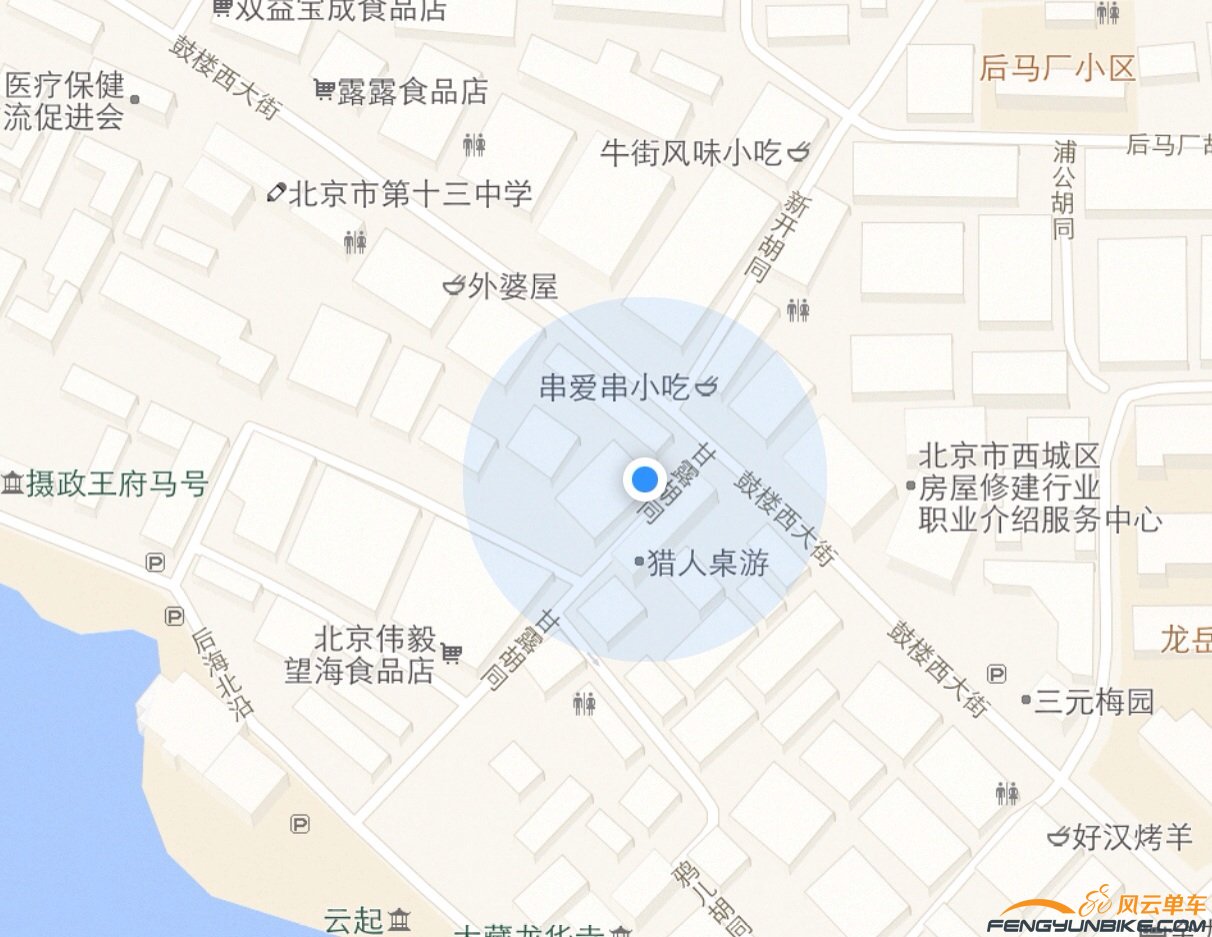
Task: Select the 露露食品店 shop marker
Action: tap(324, 91)
